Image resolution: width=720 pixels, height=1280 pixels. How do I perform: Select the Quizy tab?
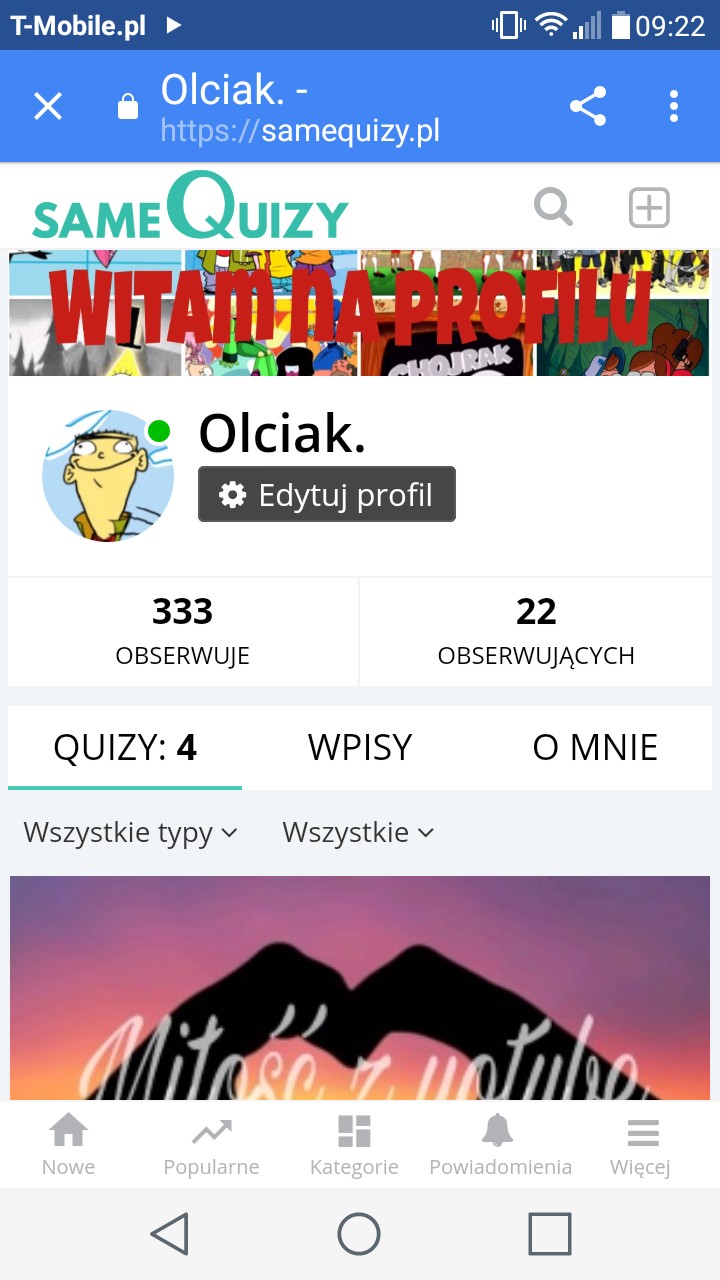pos(125,748)
